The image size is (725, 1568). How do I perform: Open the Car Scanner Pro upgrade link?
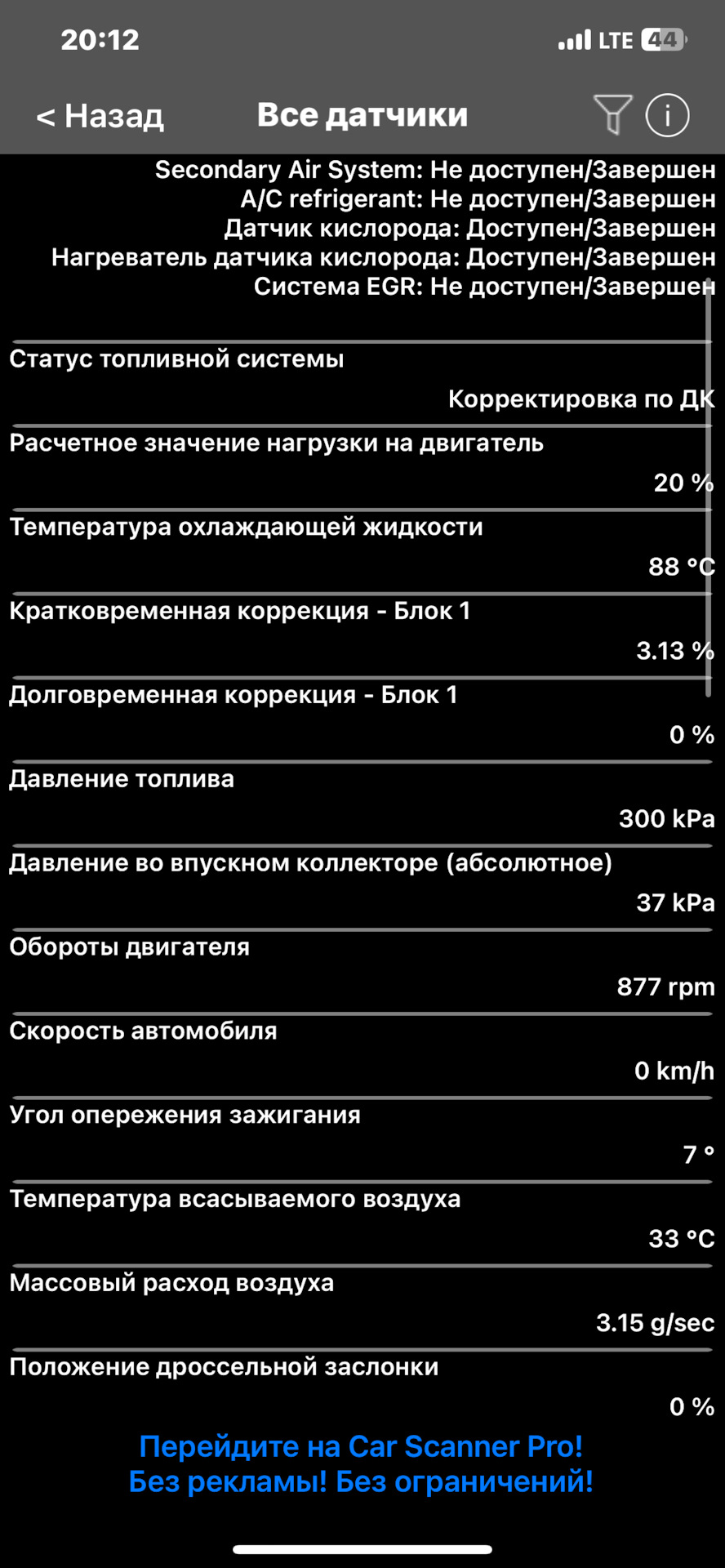pyautogui.click(x=361, y=1463)
